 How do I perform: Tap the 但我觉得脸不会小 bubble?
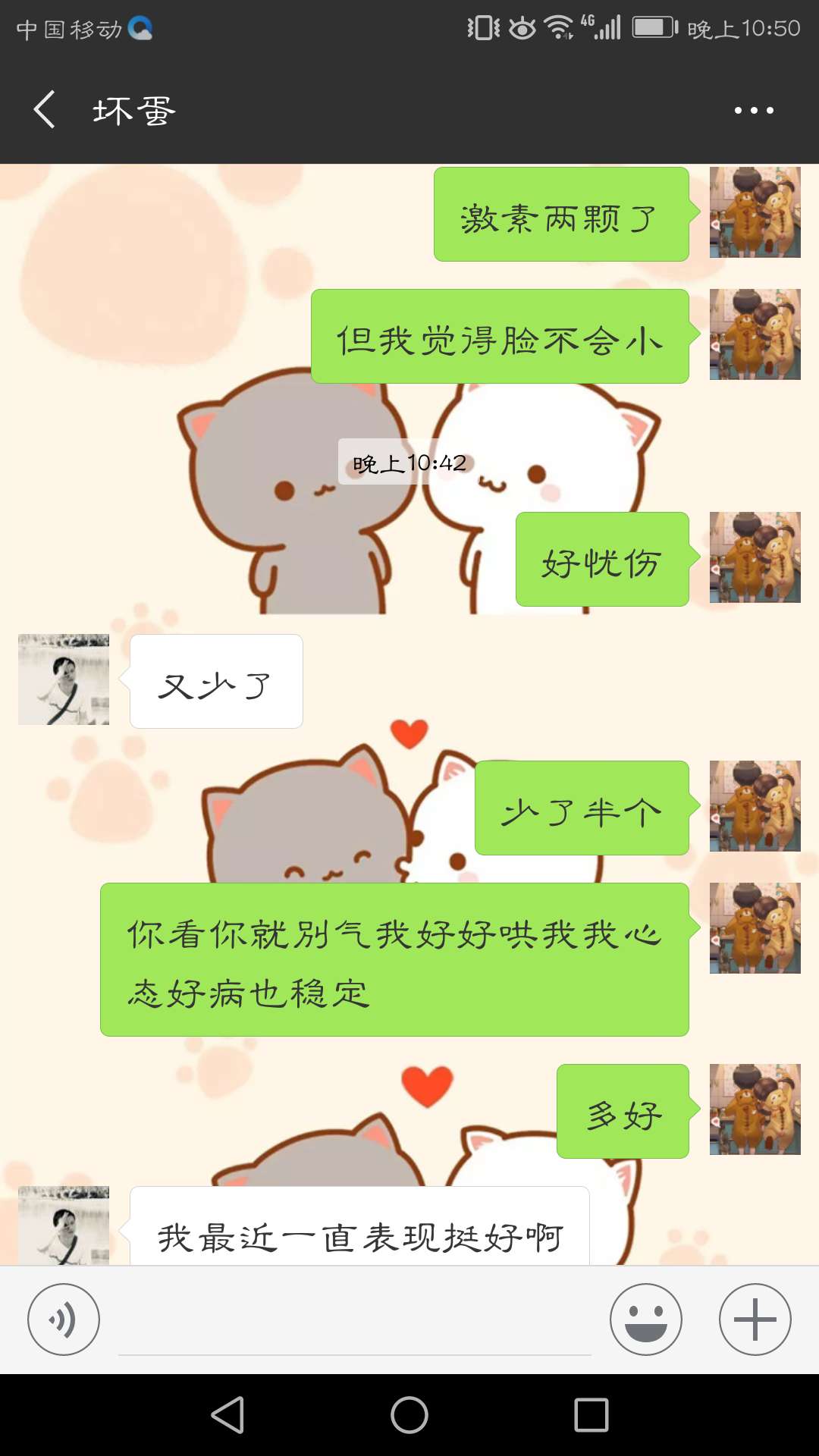(501, 339)
